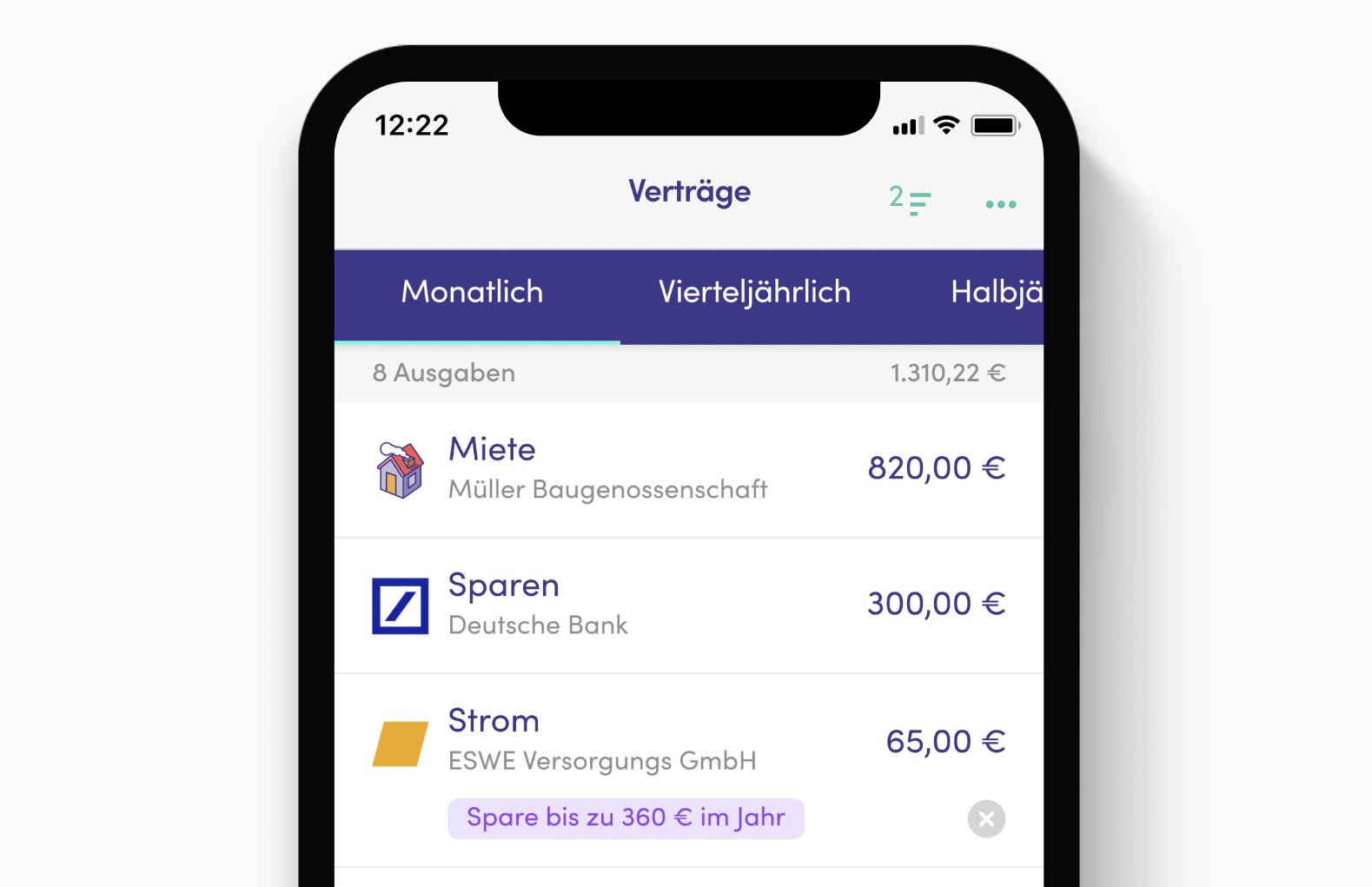Tap the Spare bis zu 360 € chip
The width and height of the screenshot is (1372, 887).
pos(626,818)
